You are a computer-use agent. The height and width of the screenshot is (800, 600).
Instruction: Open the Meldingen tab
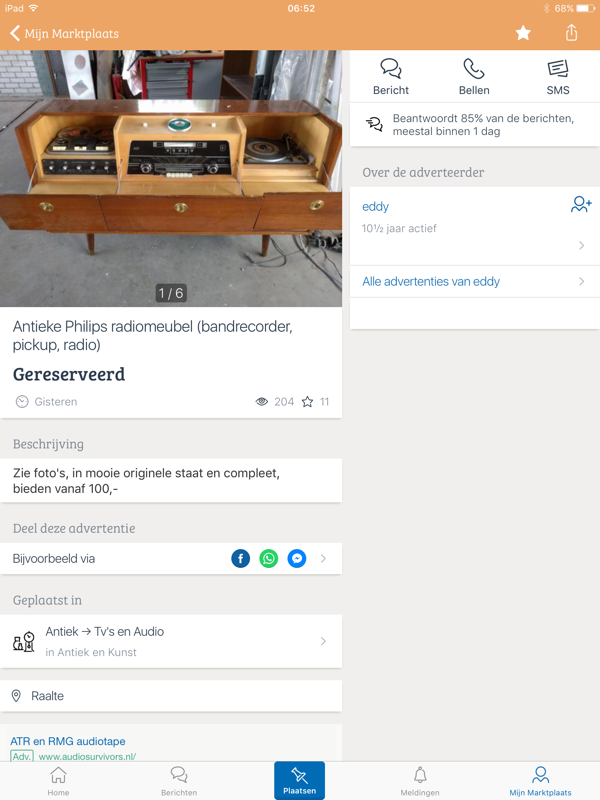coord(420,781)
